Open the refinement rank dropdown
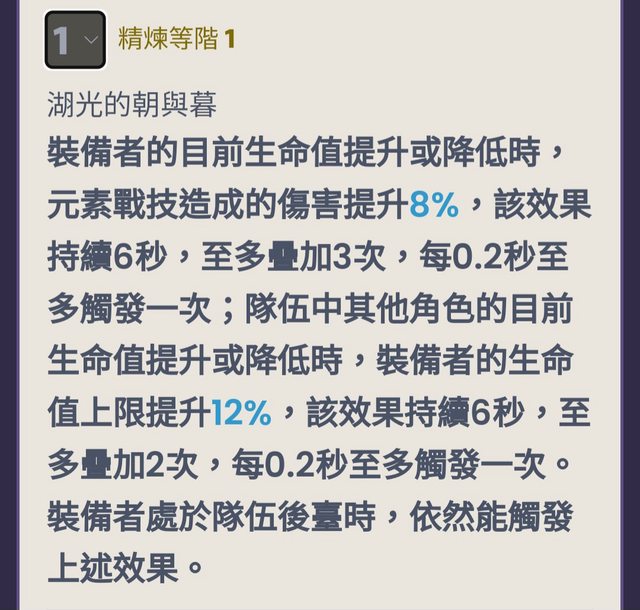The height and width of the screenshot is (610, 640). point(75,41)
